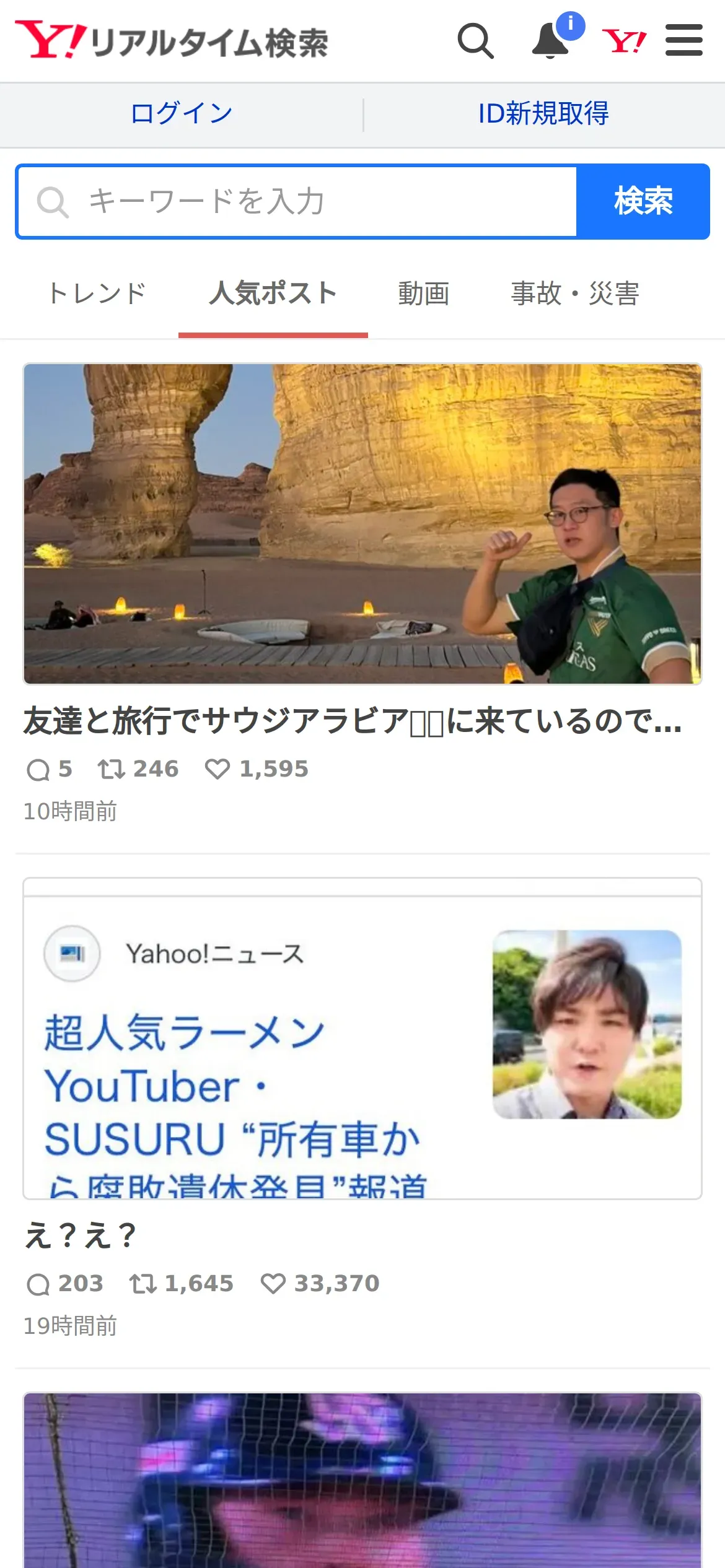Open the 事故・災害 tab
725x1568 pixels.
[574, 294]
